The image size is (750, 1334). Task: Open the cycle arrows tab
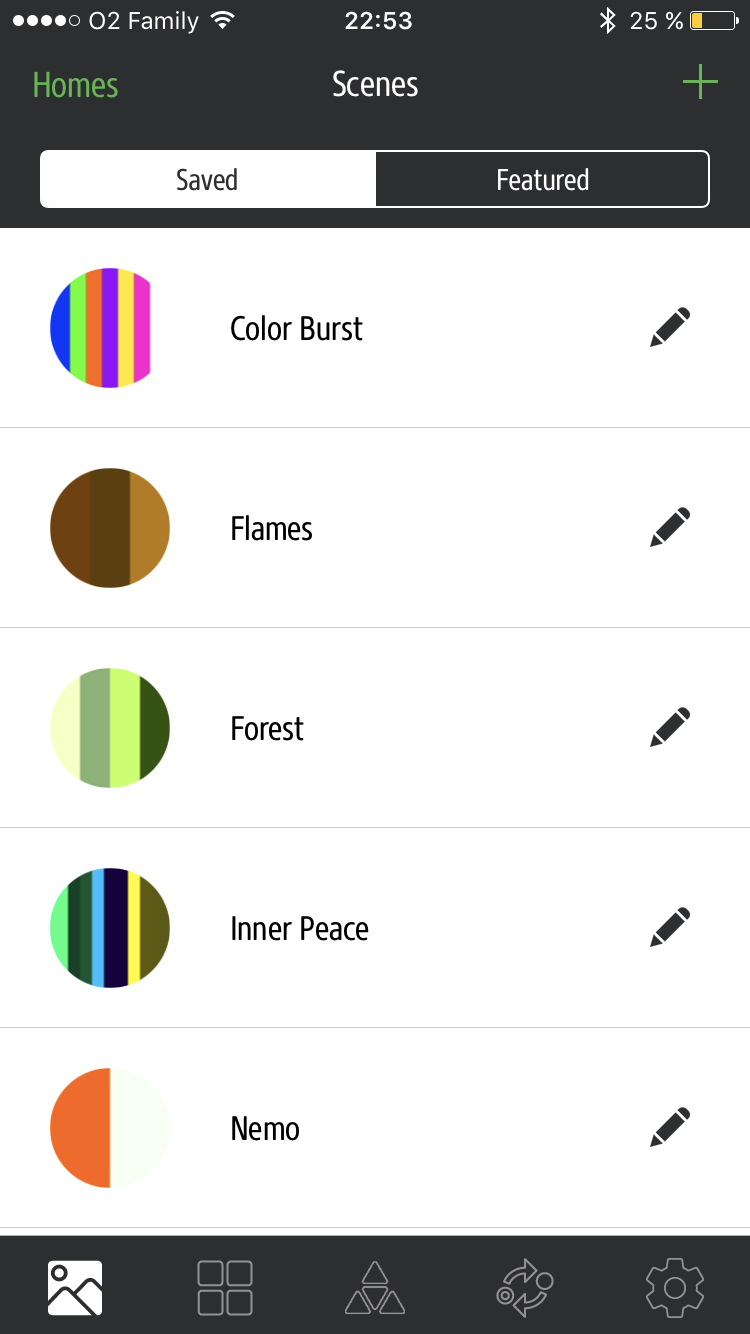click(525, 1287)
